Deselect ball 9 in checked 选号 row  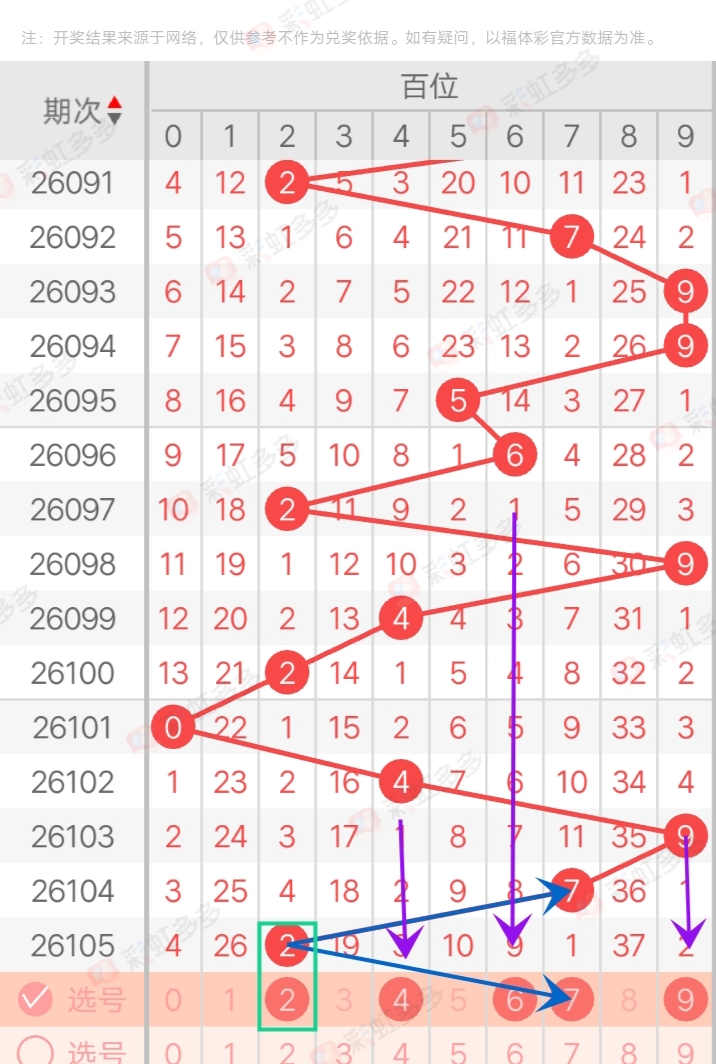pos(685,999)
